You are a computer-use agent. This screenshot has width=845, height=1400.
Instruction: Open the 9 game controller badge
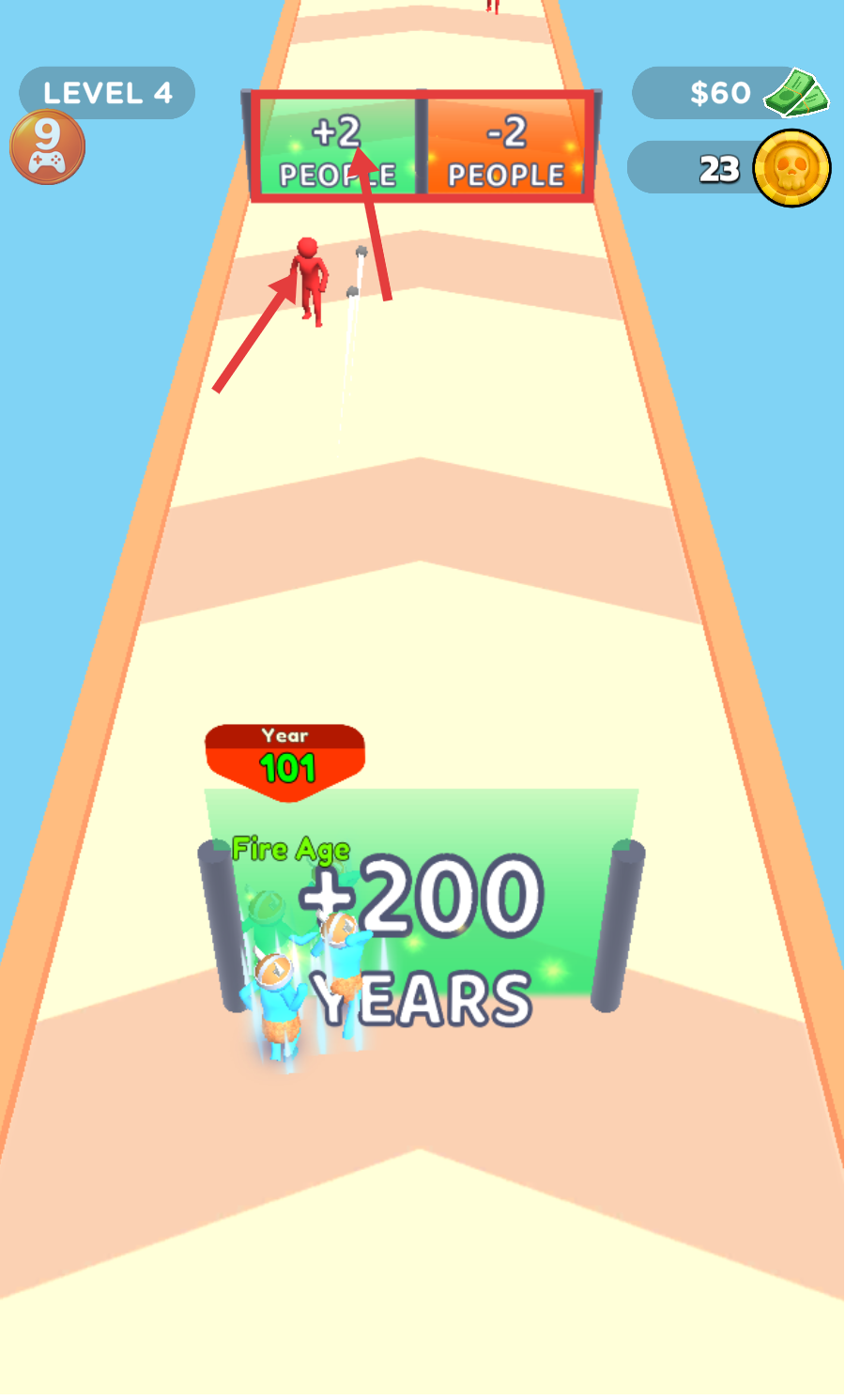tap(47, 147)
